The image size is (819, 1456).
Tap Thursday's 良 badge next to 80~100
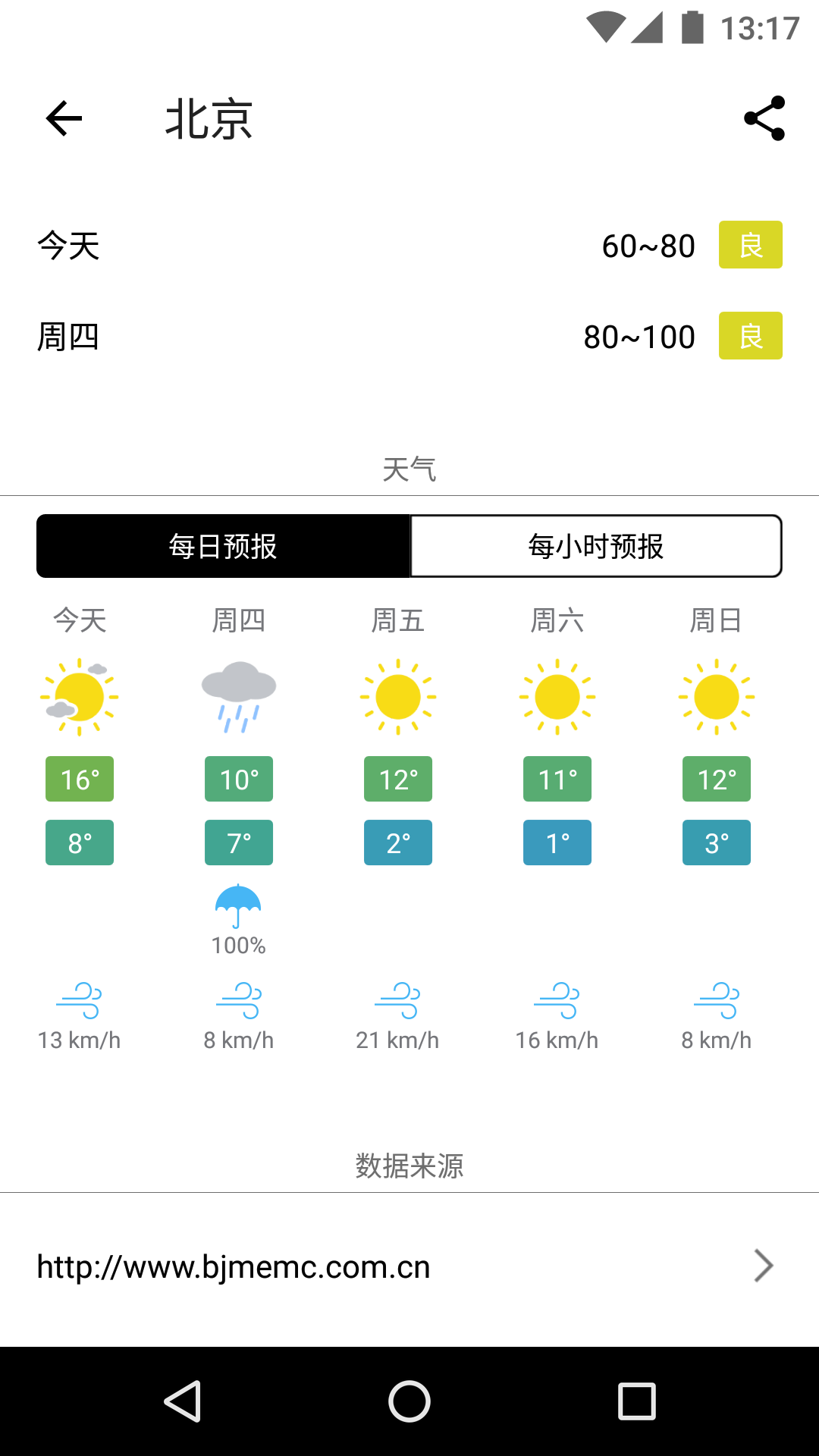tap(749, 336)
